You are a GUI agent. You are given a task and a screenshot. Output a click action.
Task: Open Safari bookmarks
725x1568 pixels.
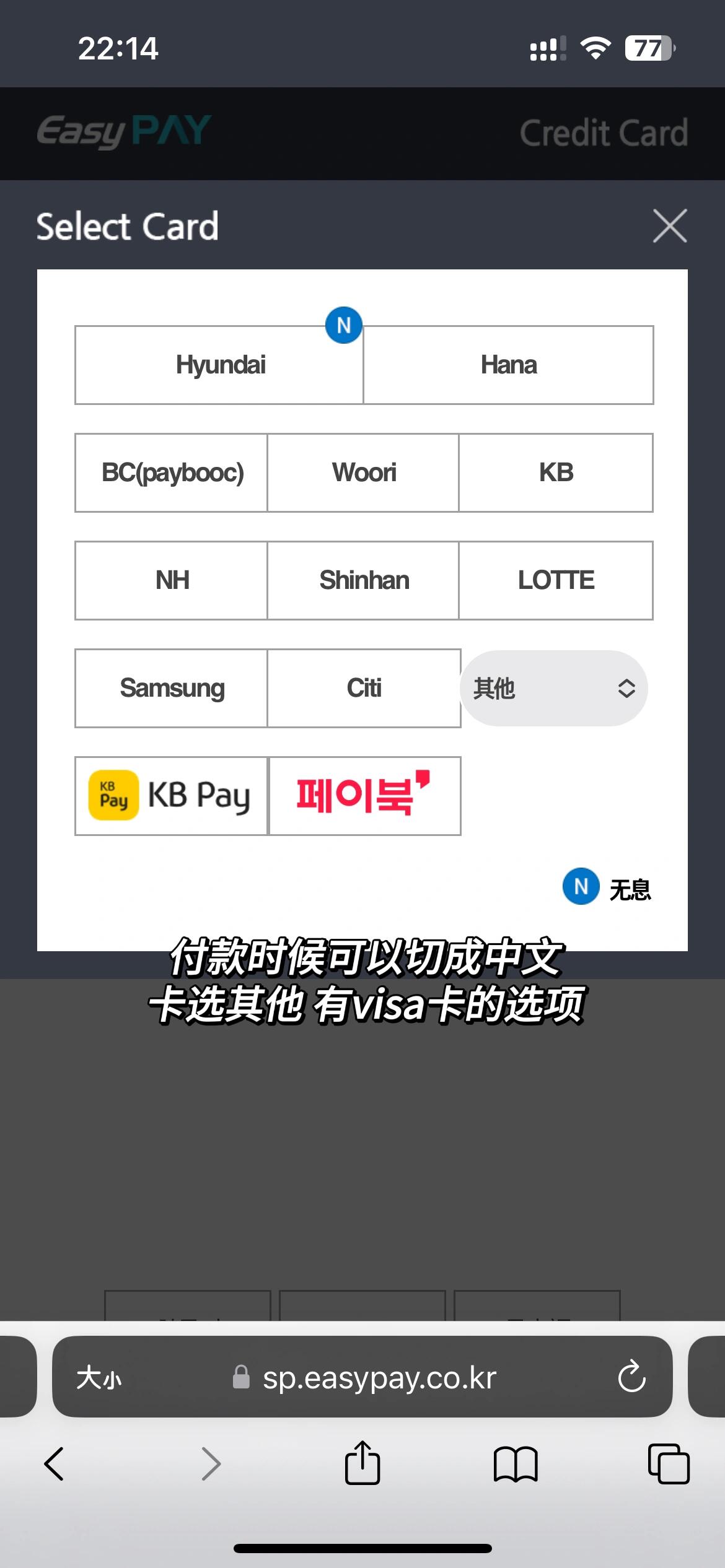coord(515,1464)
